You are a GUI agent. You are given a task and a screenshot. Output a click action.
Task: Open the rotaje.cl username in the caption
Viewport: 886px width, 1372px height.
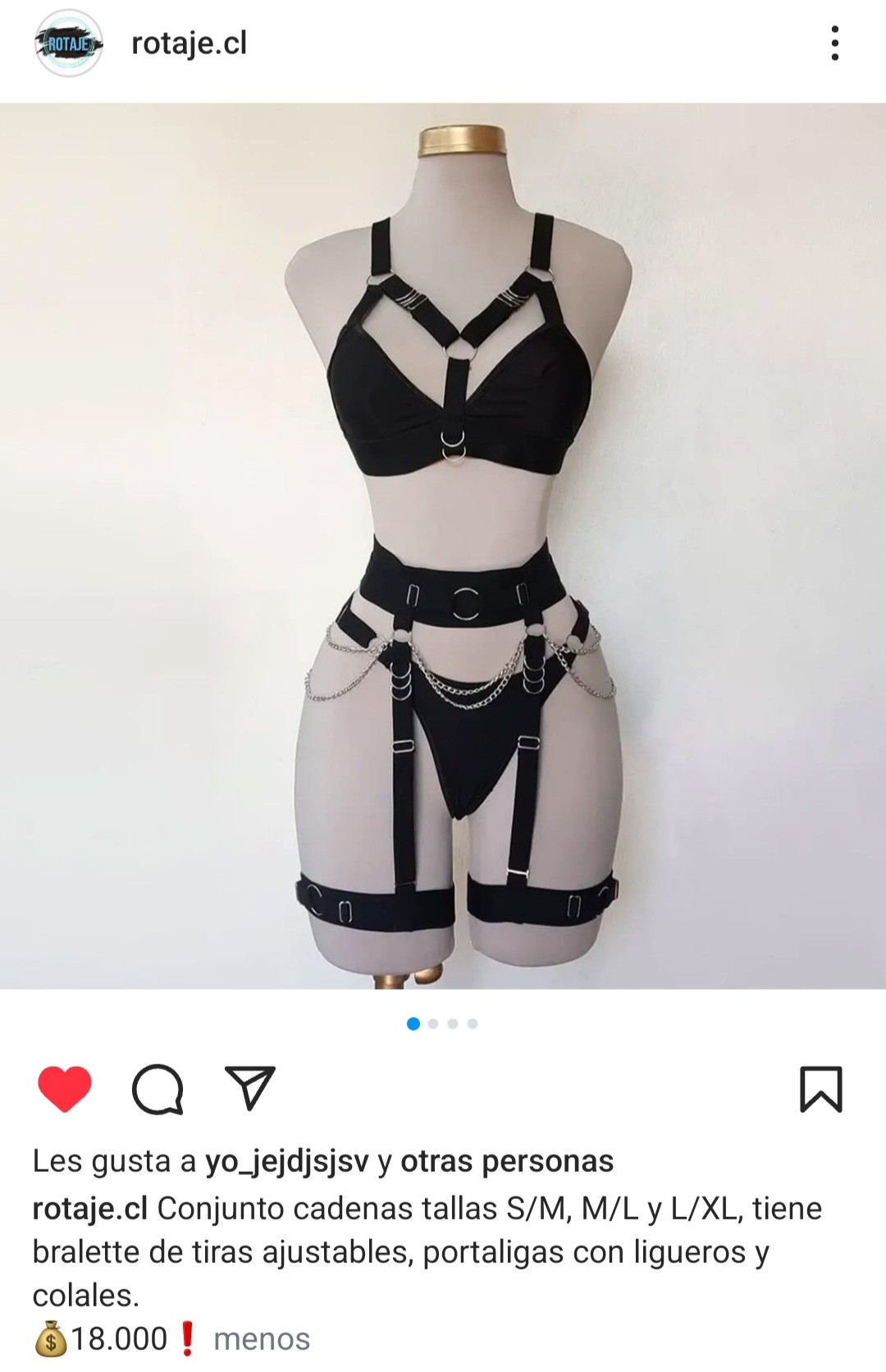(x=89, y=1209)
